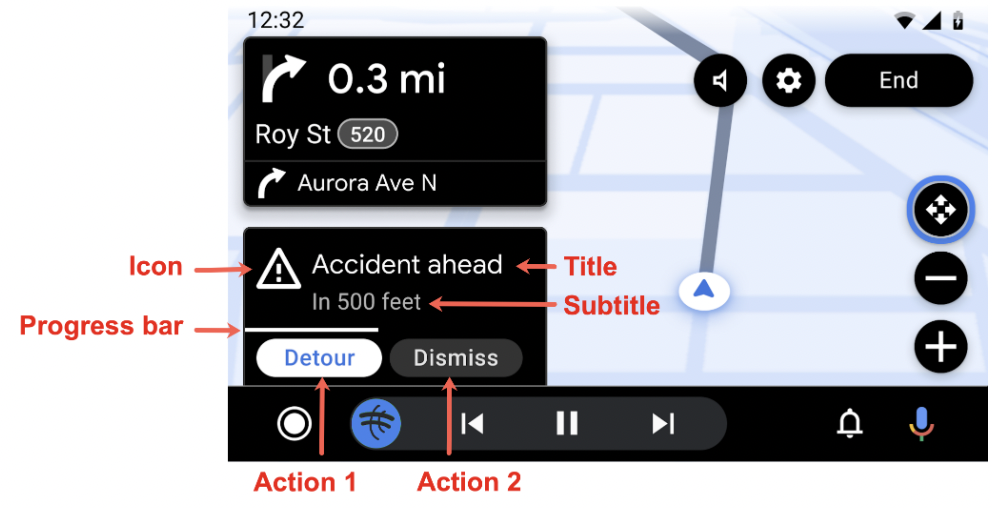End the navigation route
This screenshot has width=992, height=508.
click(898, 81)
